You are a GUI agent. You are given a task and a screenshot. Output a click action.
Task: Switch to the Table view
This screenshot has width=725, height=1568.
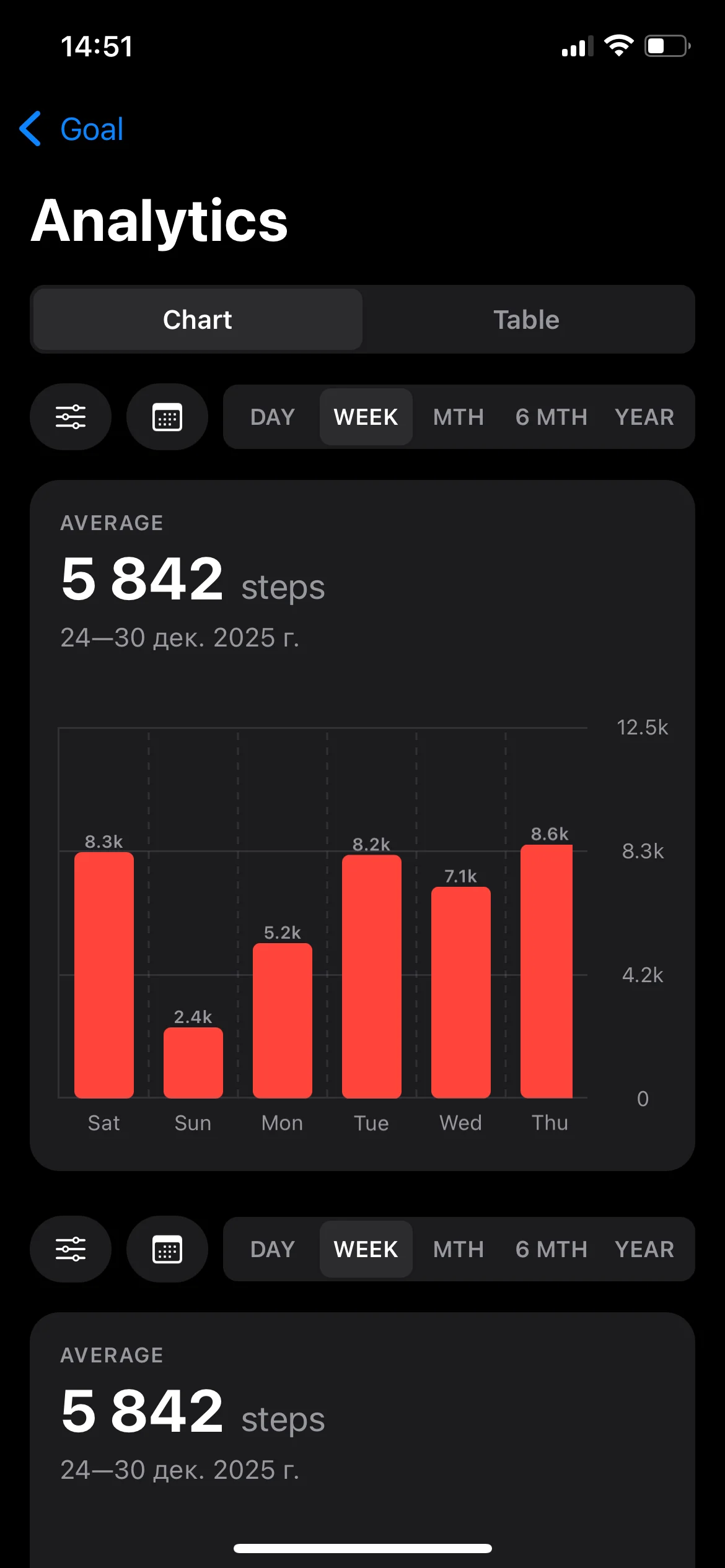point(527,320)
